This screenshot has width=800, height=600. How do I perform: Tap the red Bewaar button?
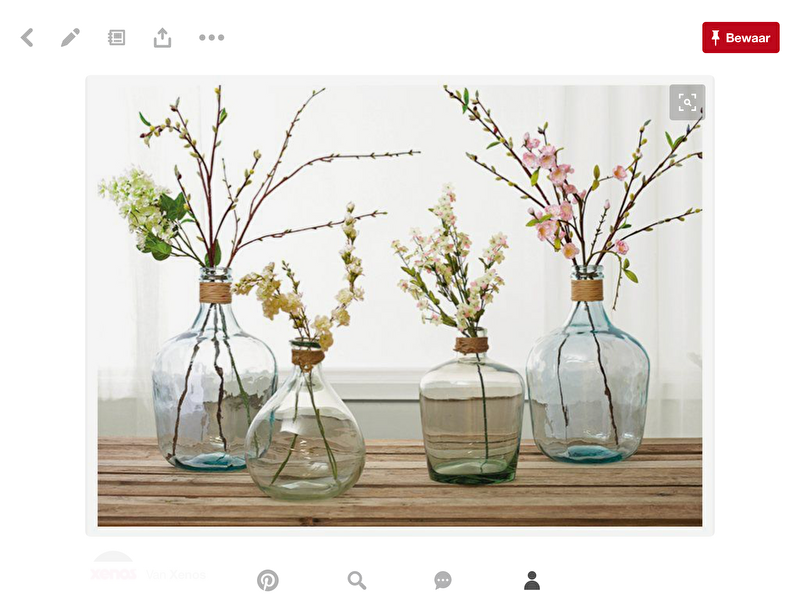pos(740,38)
